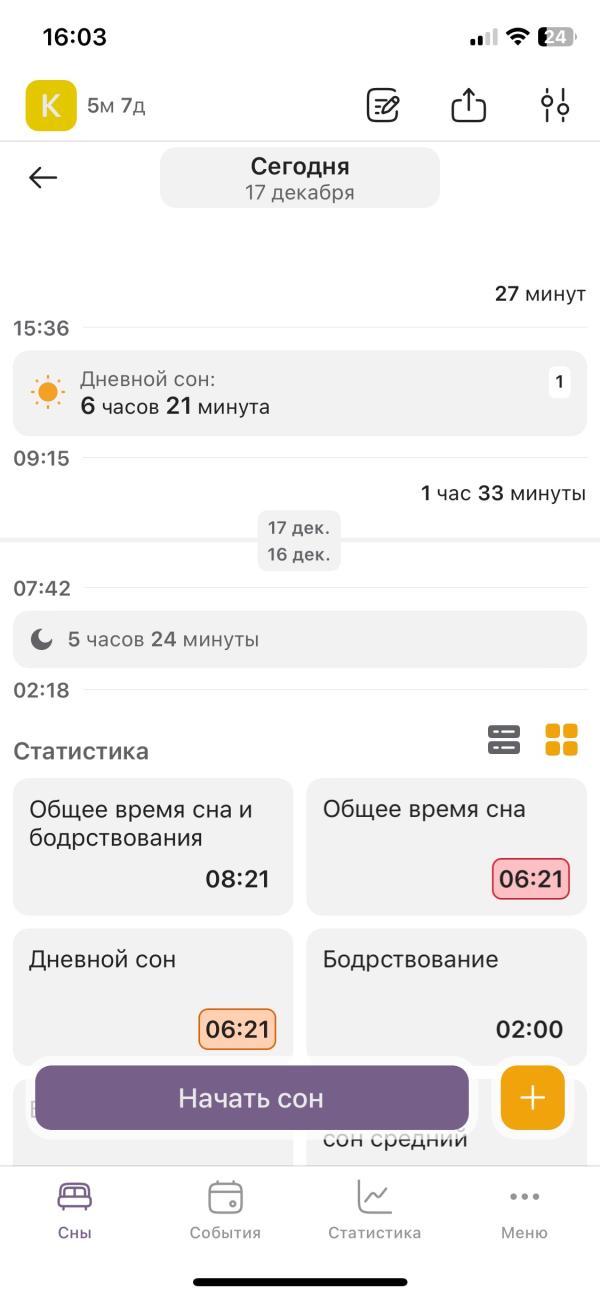The height and width of the screenshot is (1298, 600).
Task: Open the night sleep 5 часов 24 минуты entry
Action: tap(300, 639)
